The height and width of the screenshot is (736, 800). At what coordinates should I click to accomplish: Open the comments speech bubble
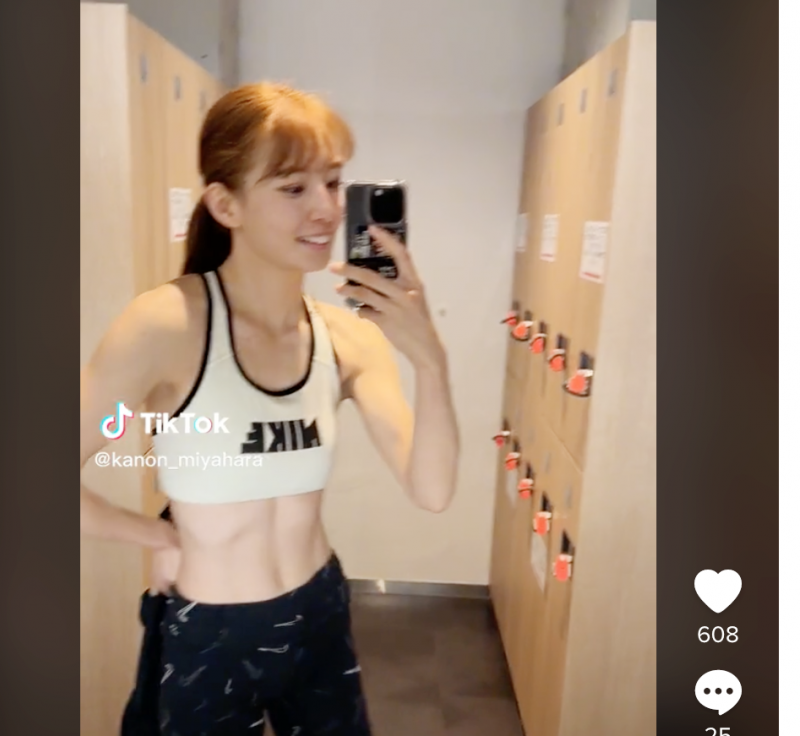click(718, 692)
